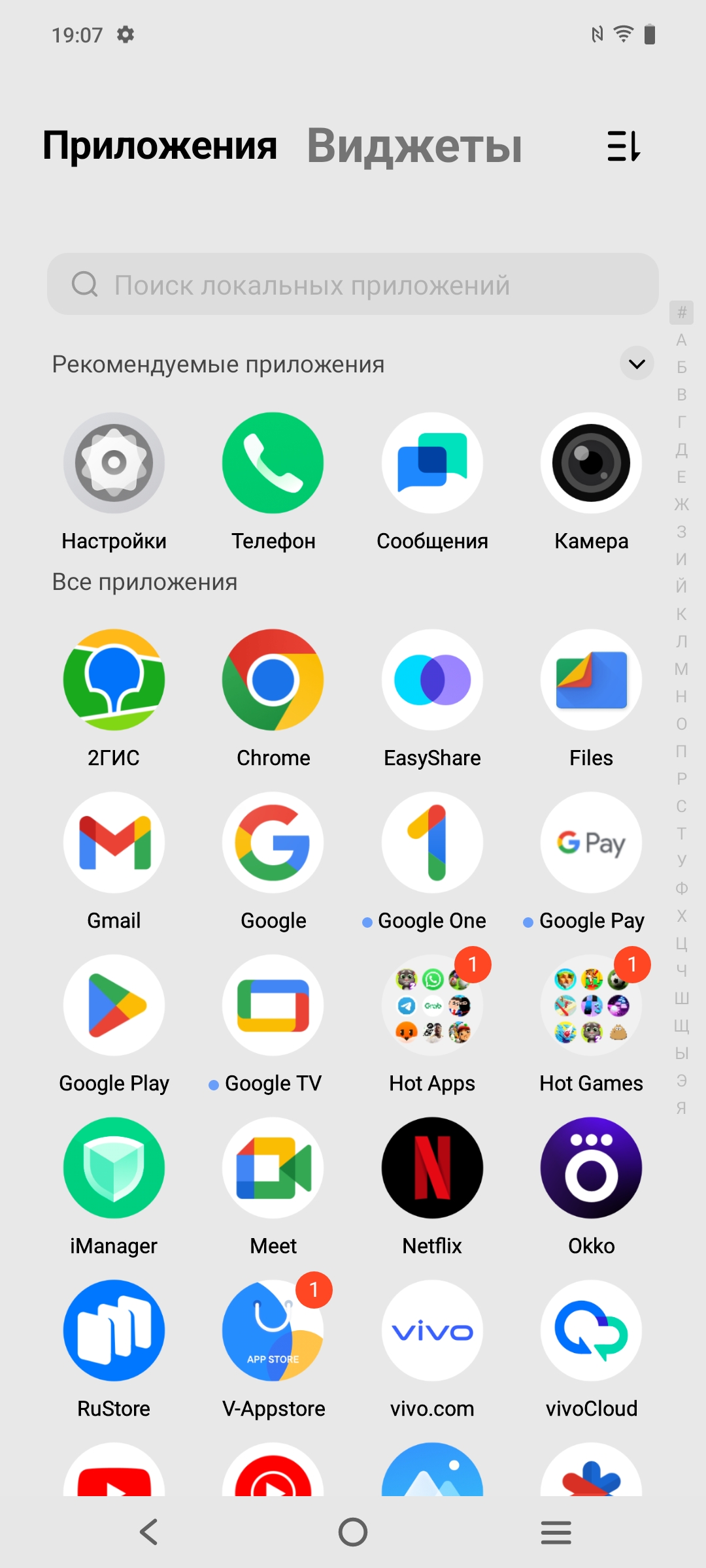Open the 2ГИС app
Screen dimensions: 706x1568
pos(114,680)
